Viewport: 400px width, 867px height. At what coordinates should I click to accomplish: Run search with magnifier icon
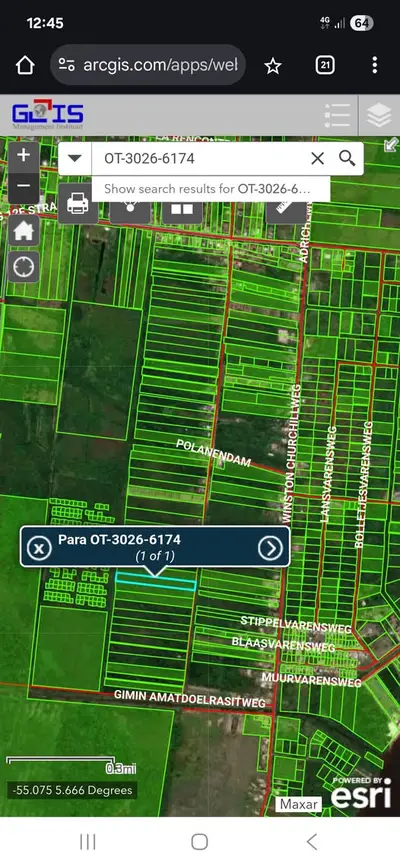[347, 159]
